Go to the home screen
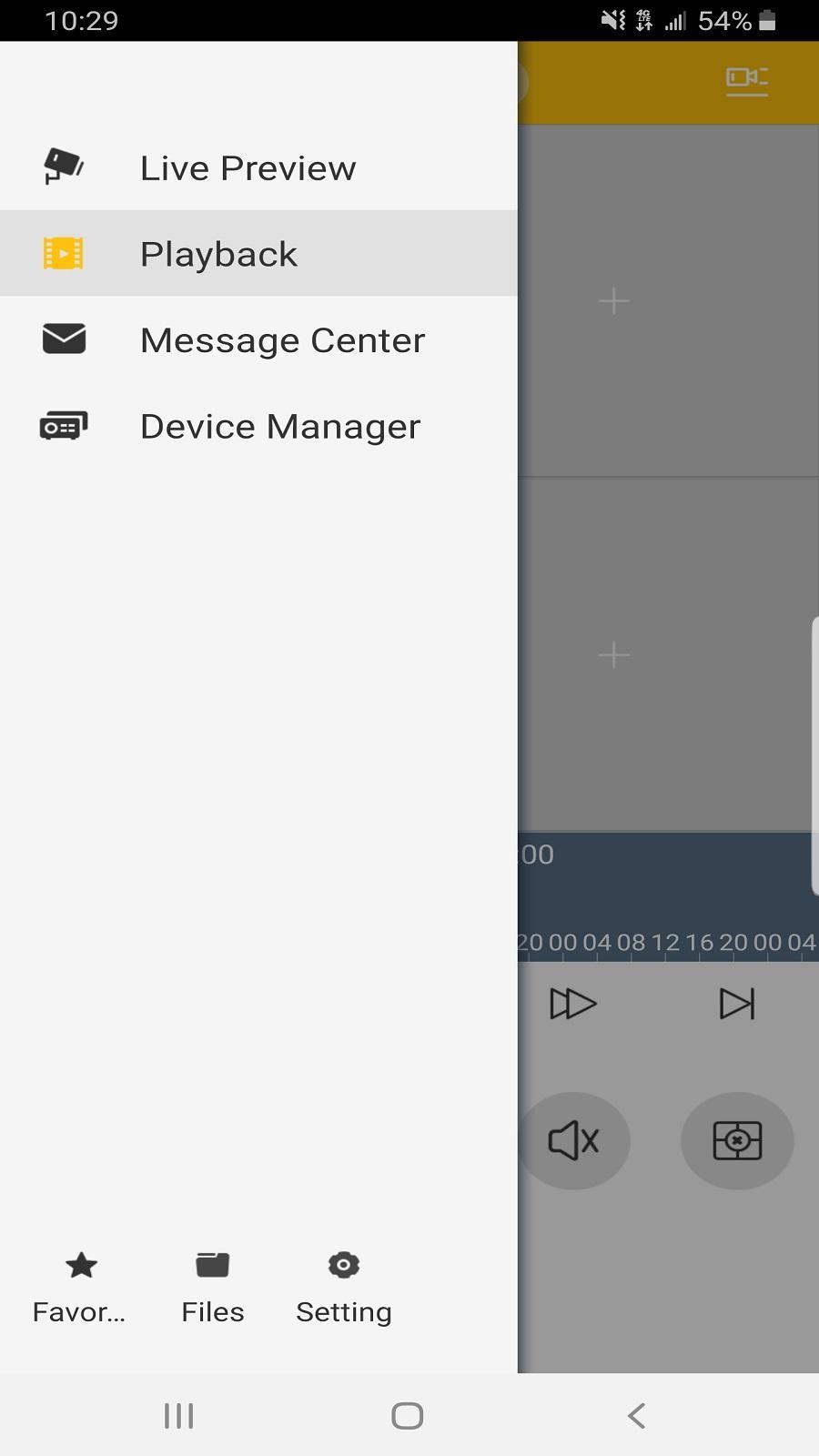The image size is (819, 1456). pos(407,1415)
